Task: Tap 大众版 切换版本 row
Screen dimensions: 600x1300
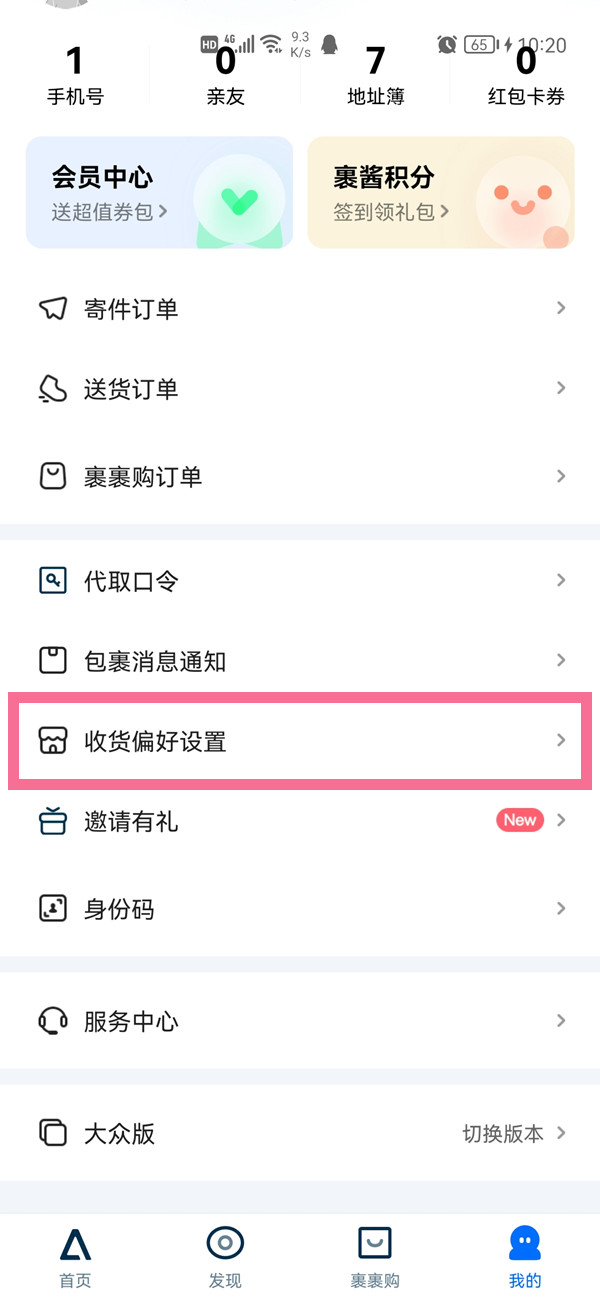Action: pos(300,1133)
